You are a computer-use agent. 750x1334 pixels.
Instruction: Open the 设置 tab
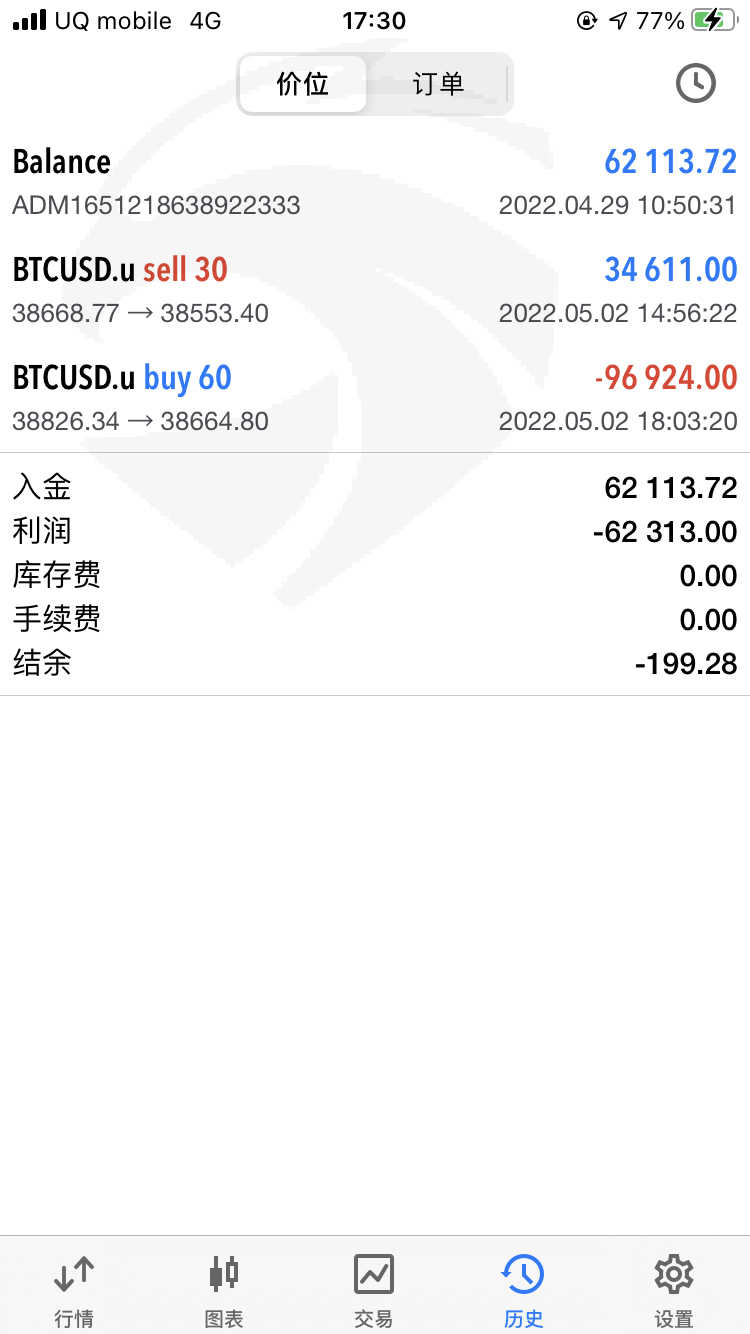coord(674,1288)
